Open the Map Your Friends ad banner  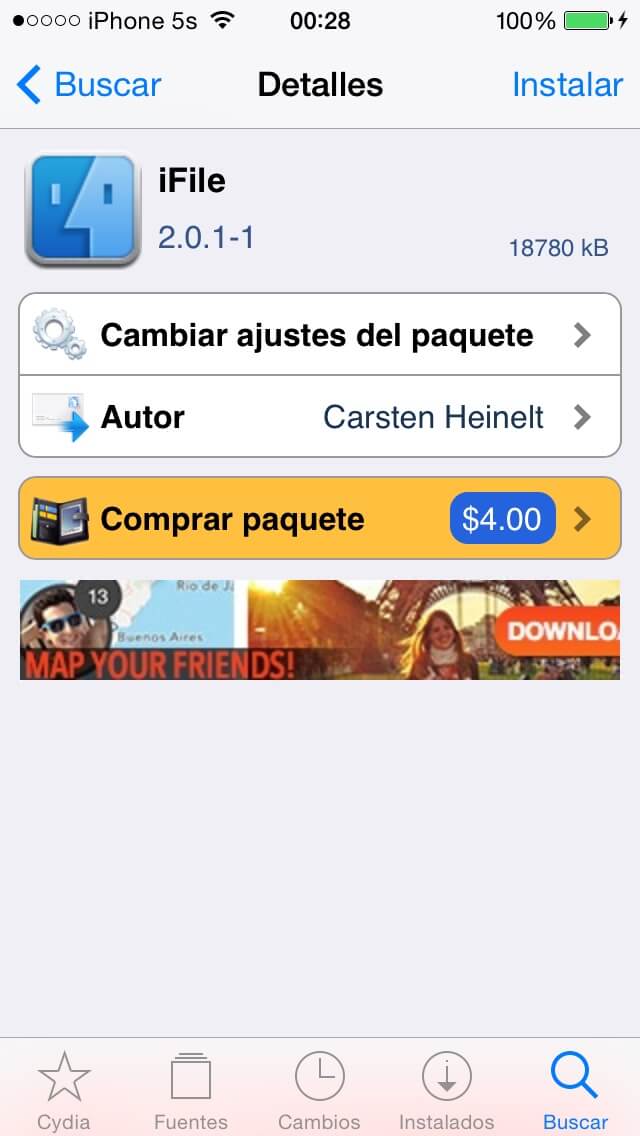pyautogui.click(x=320, y=630)
